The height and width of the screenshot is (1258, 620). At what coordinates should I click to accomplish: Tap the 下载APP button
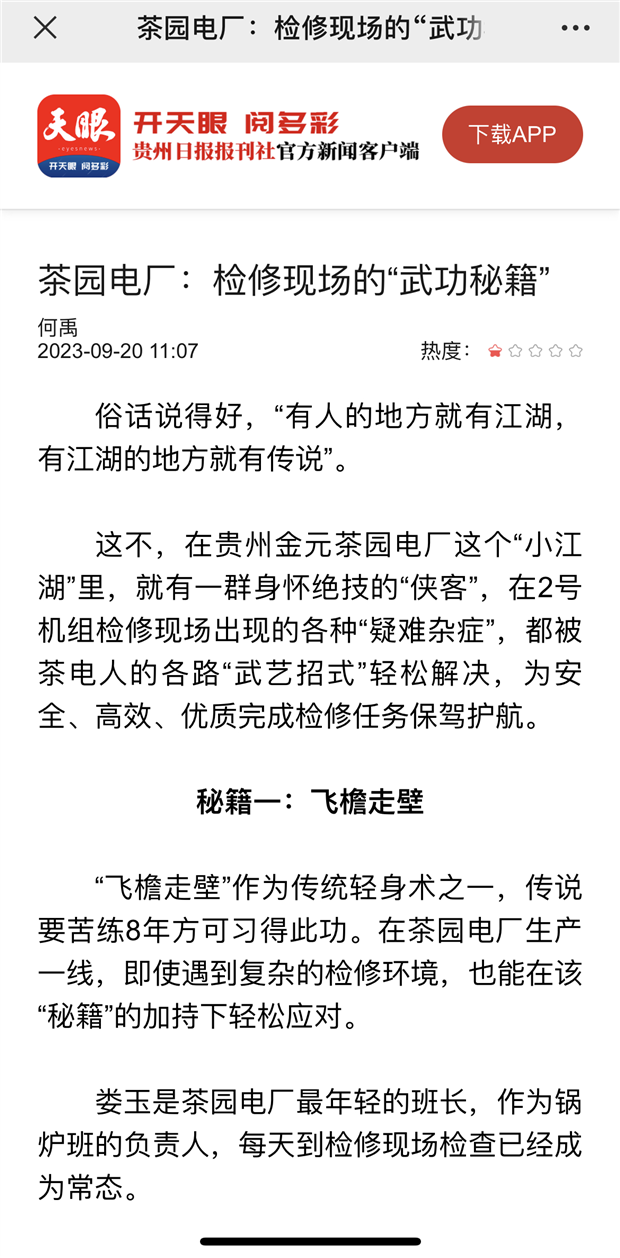point(512,134)
